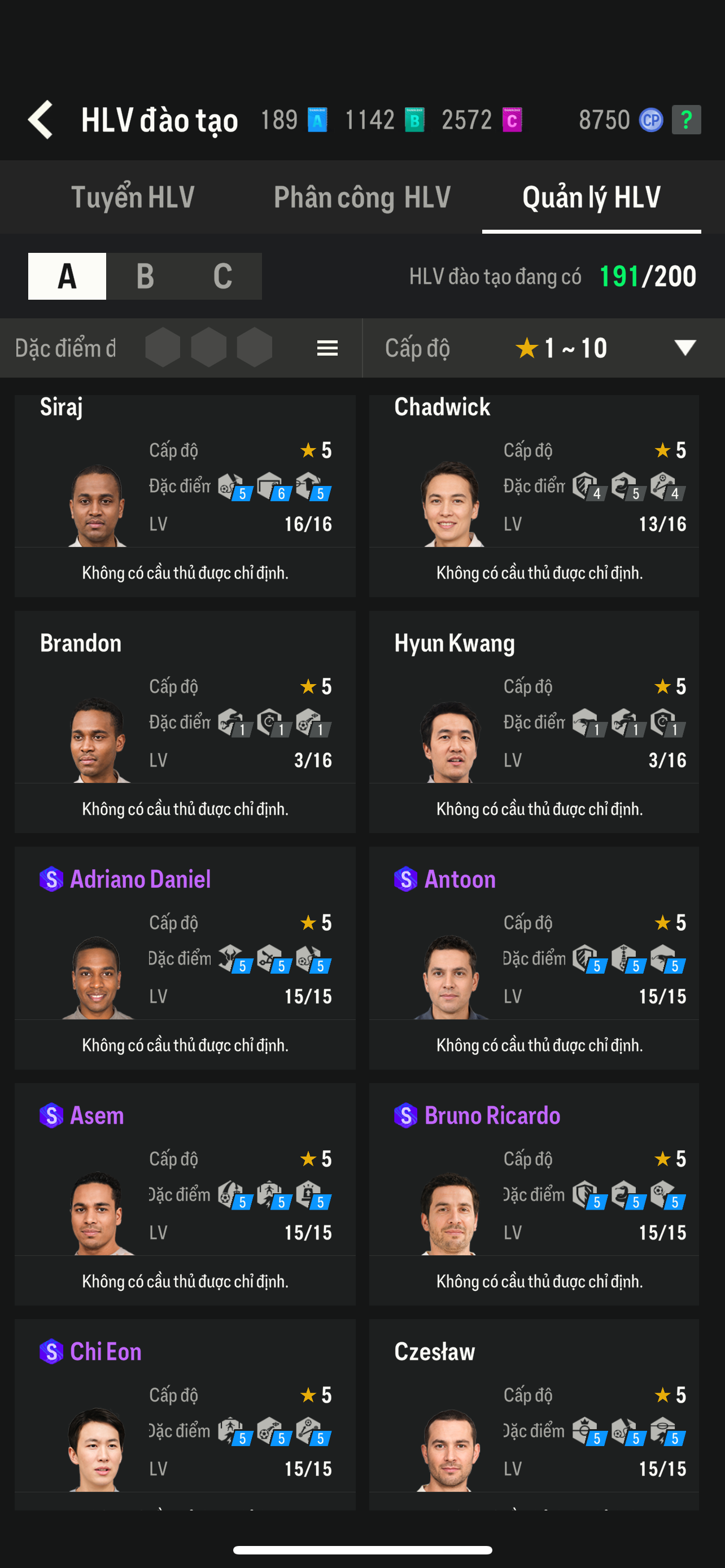Image resolution: width=725 pixels, height=1568 pixels.
Task: Select coach Asem
Action: click(x=185, y=1194)
